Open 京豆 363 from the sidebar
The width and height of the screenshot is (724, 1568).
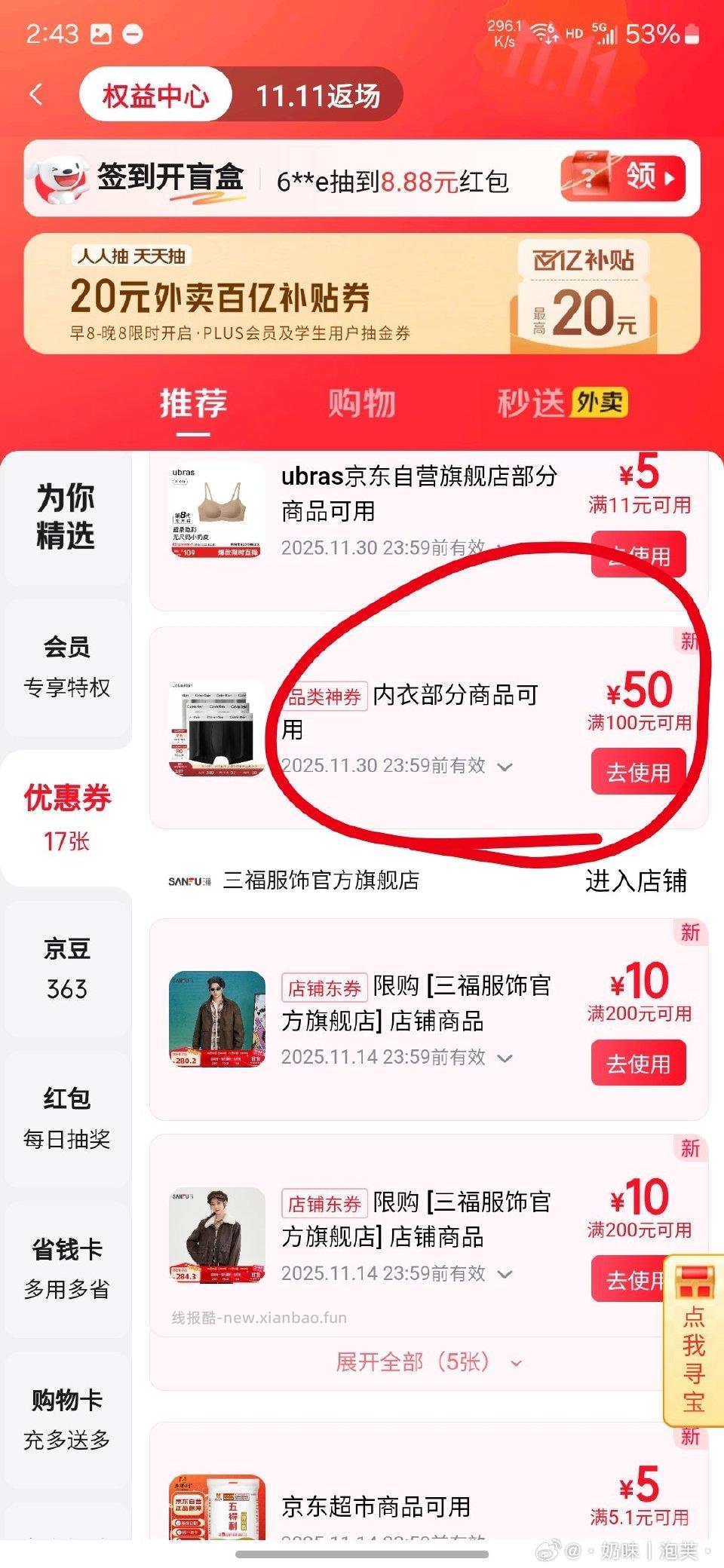(66, 970)
